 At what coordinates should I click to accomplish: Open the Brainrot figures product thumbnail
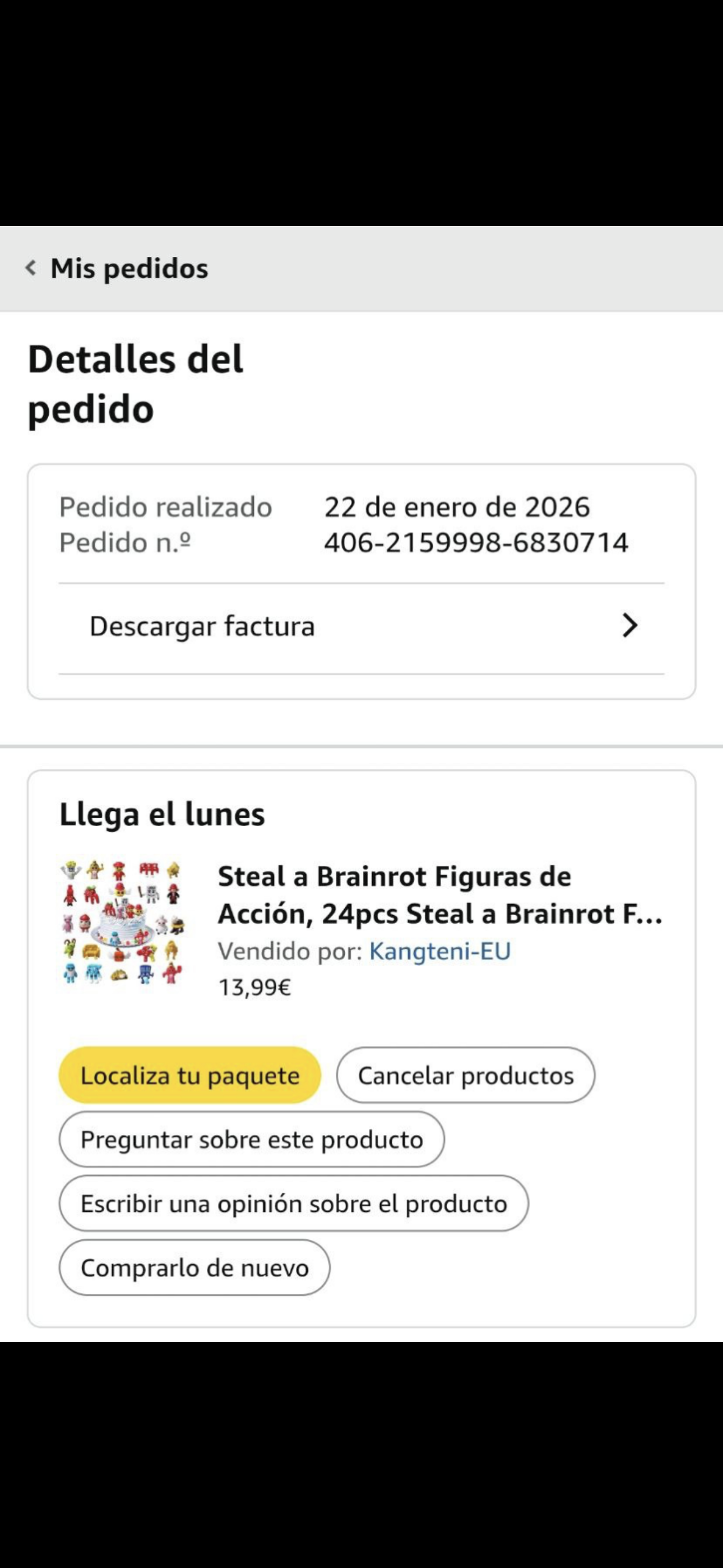click(123, 922)
